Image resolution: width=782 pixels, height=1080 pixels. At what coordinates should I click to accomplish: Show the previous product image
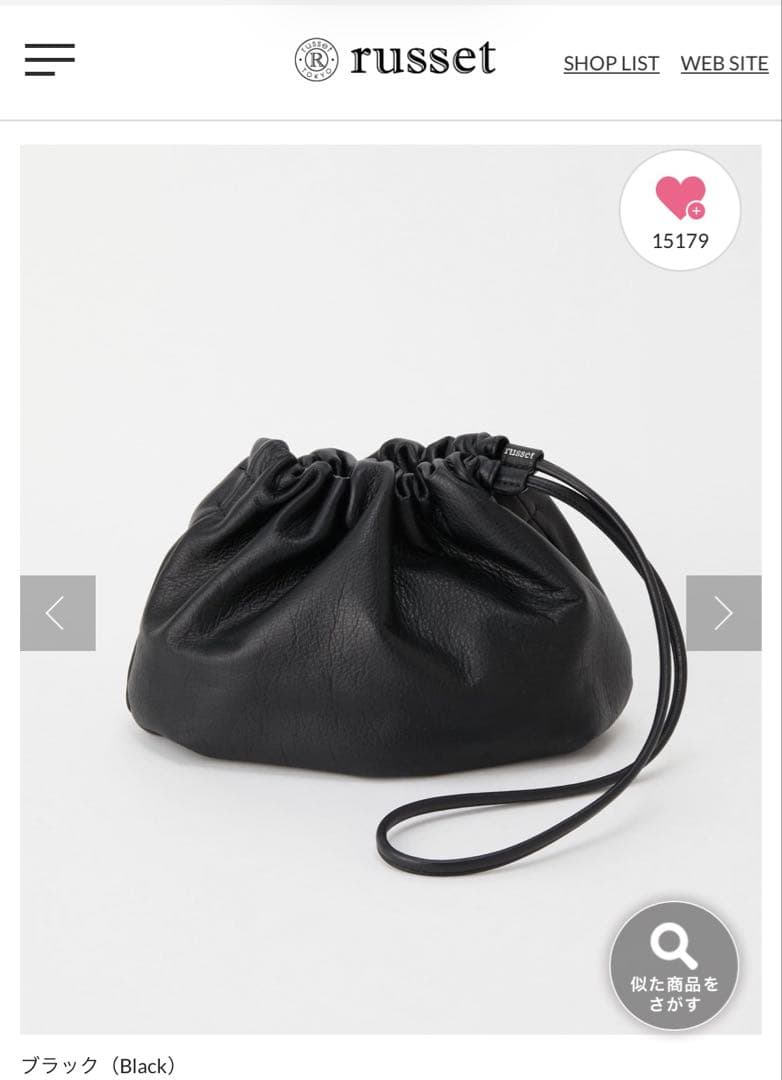click(x=58, y=613)
